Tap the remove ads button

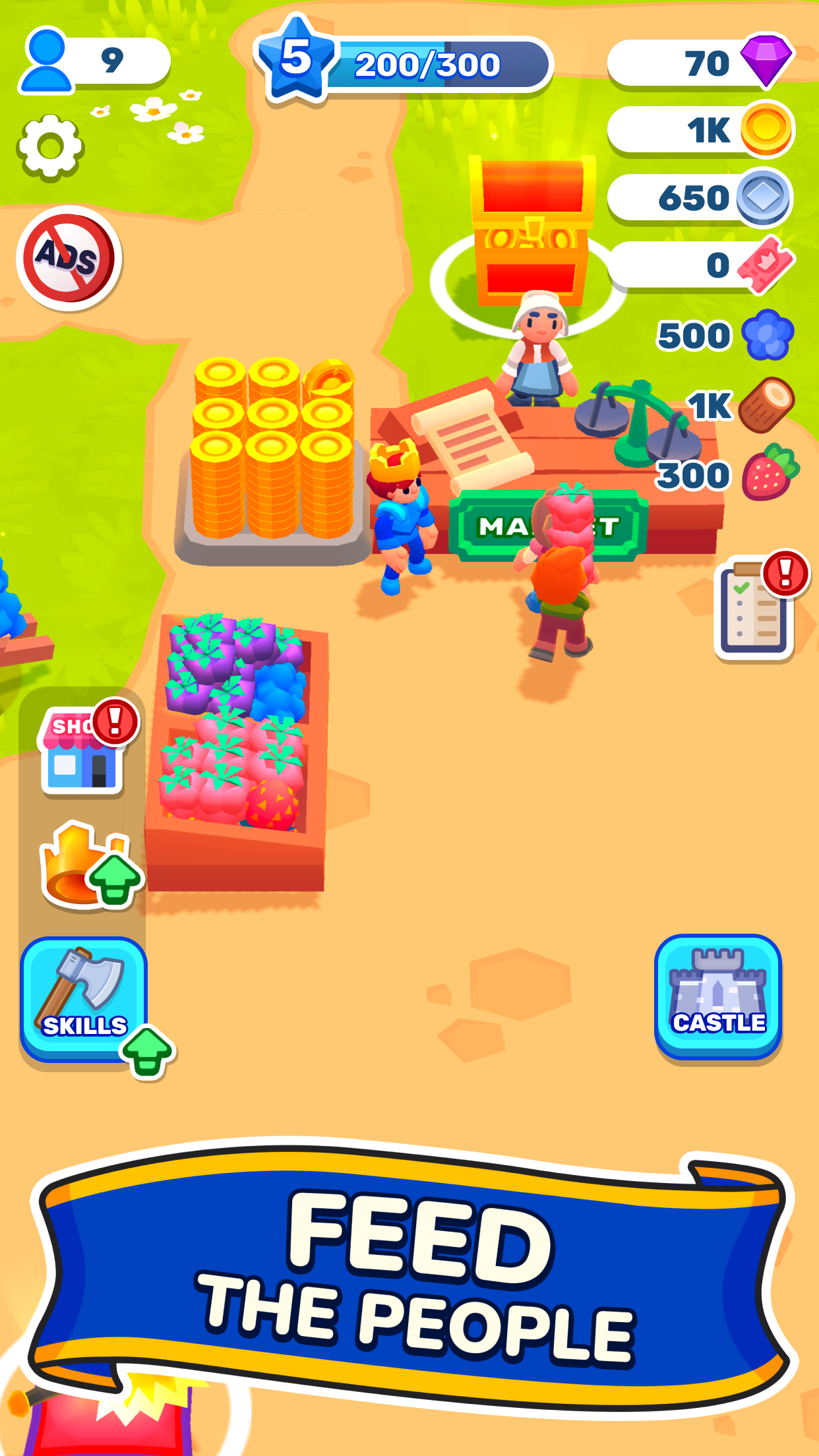point(69,258)
